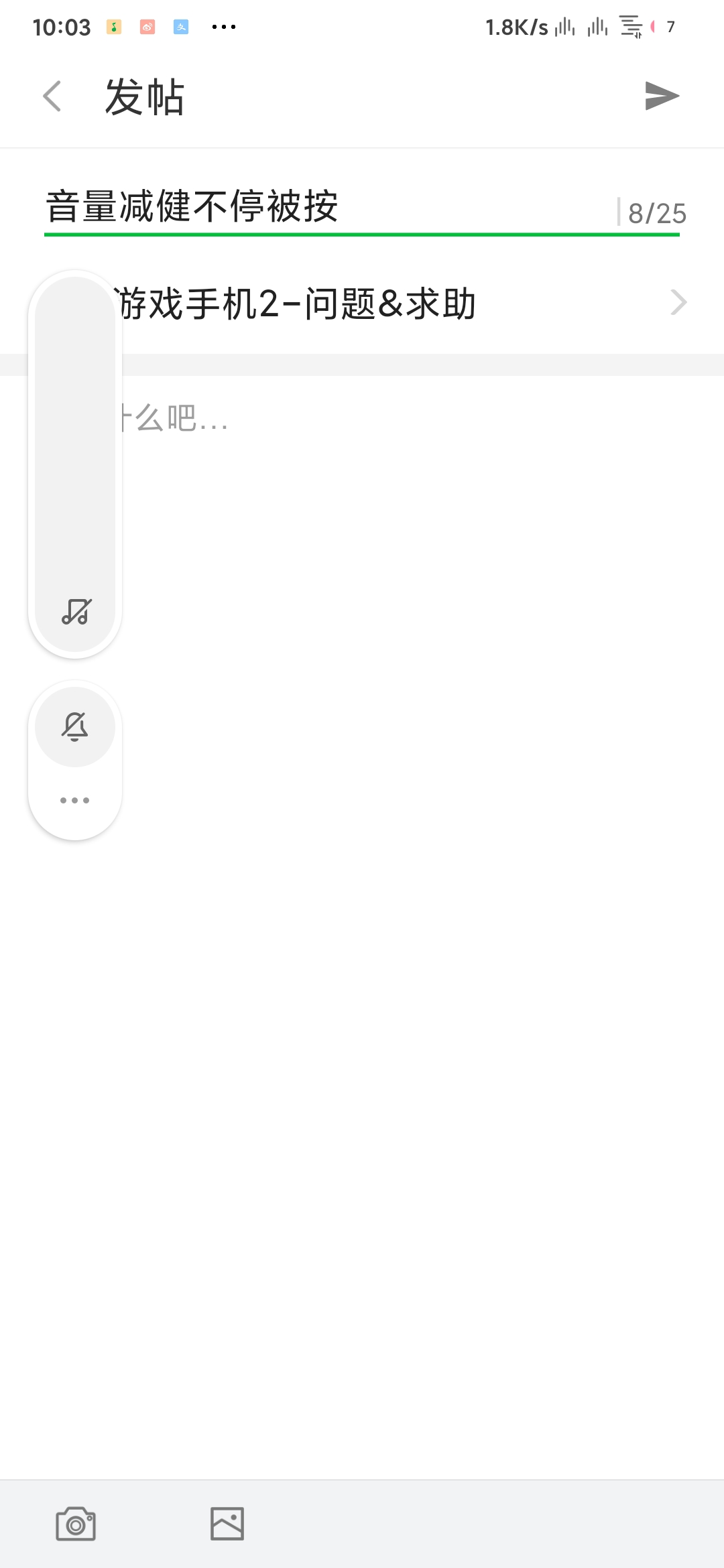Pick an image from the gallery
Screen dimensions: 724x1568
[x=227, y=1524]
